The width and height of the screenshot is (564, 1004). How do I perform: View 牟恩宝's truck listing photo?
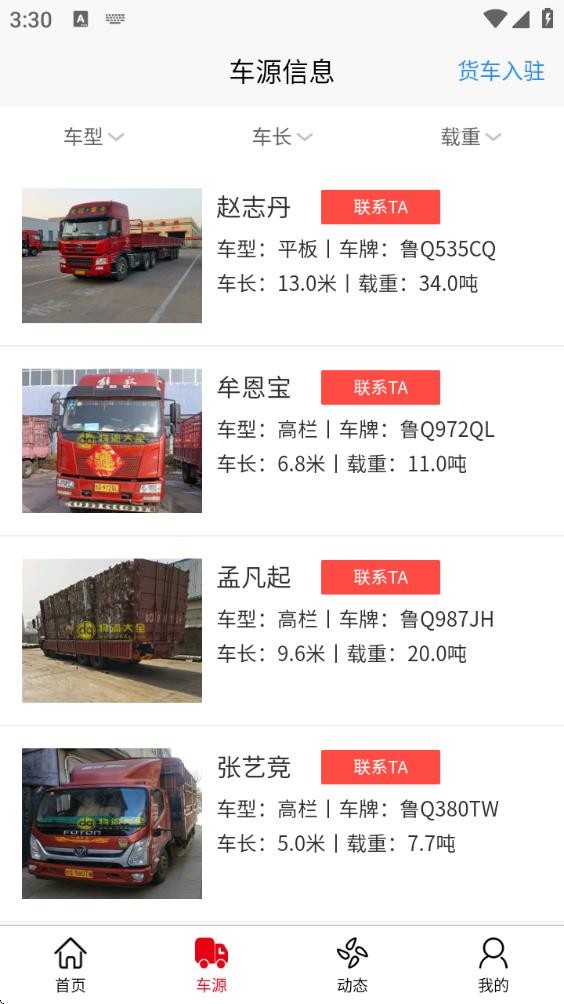pos(112,441)
